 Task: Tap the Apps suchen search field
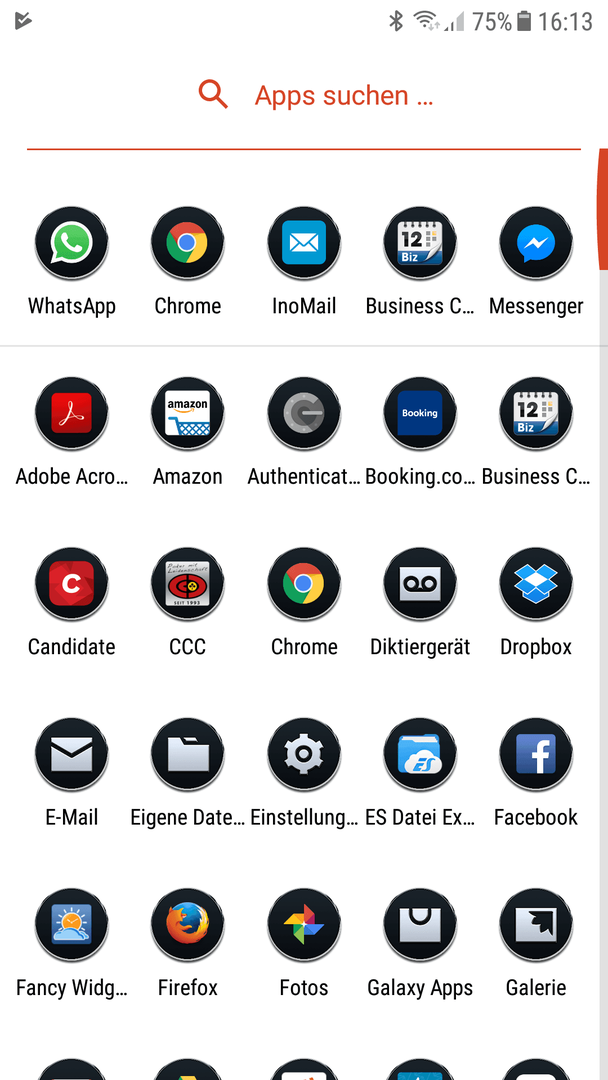(304, 95)
